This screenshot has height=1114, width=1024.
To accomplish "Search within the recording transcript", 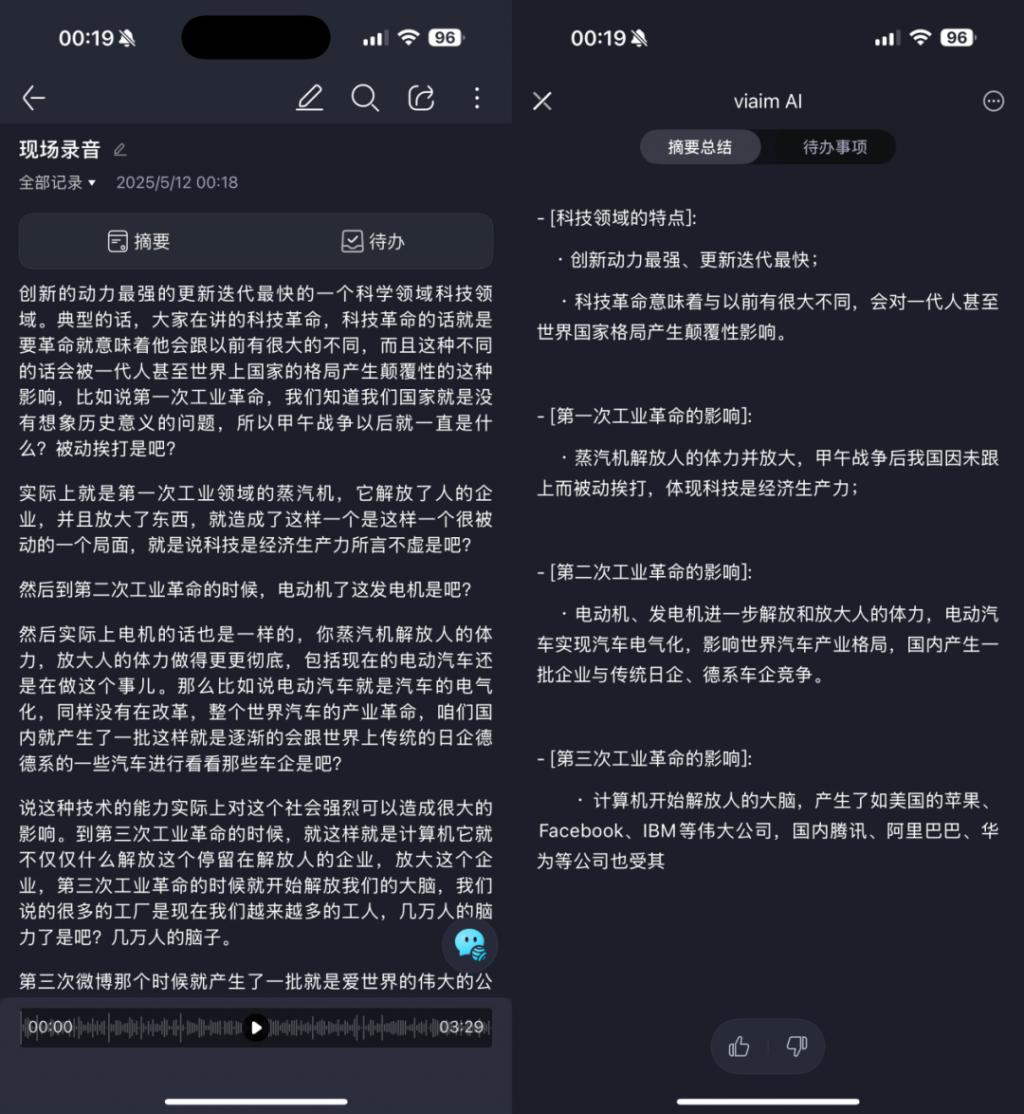I will coord(365,97).
